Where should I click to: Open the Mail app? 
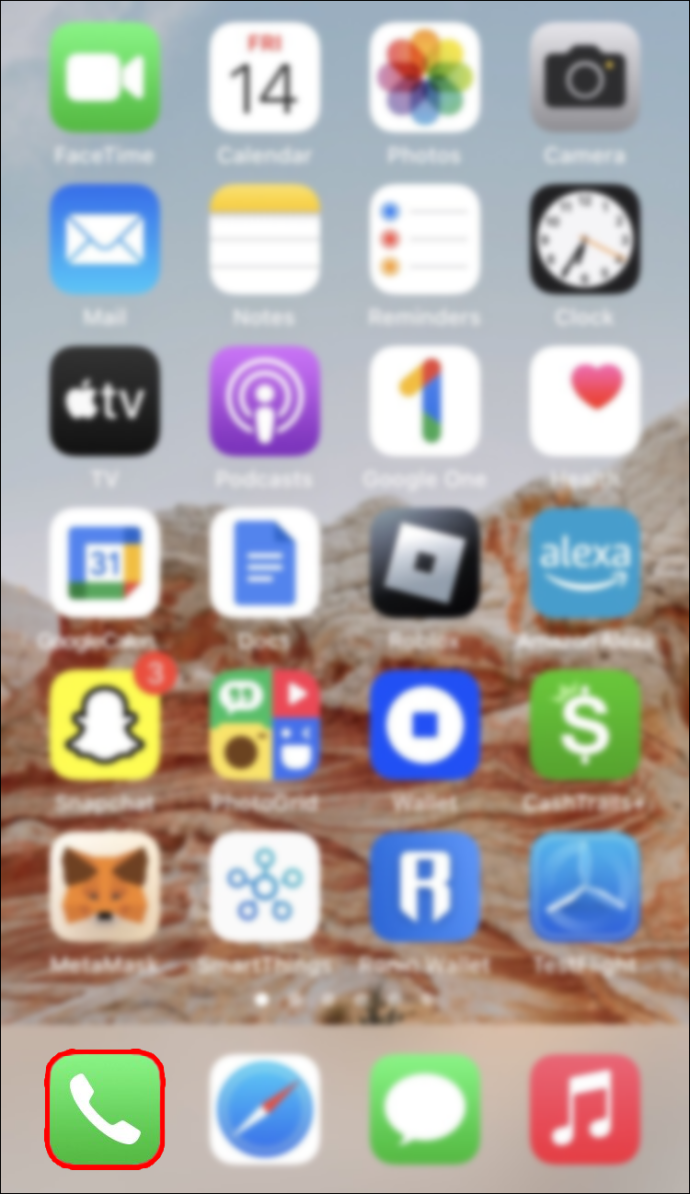coord(104,239)
